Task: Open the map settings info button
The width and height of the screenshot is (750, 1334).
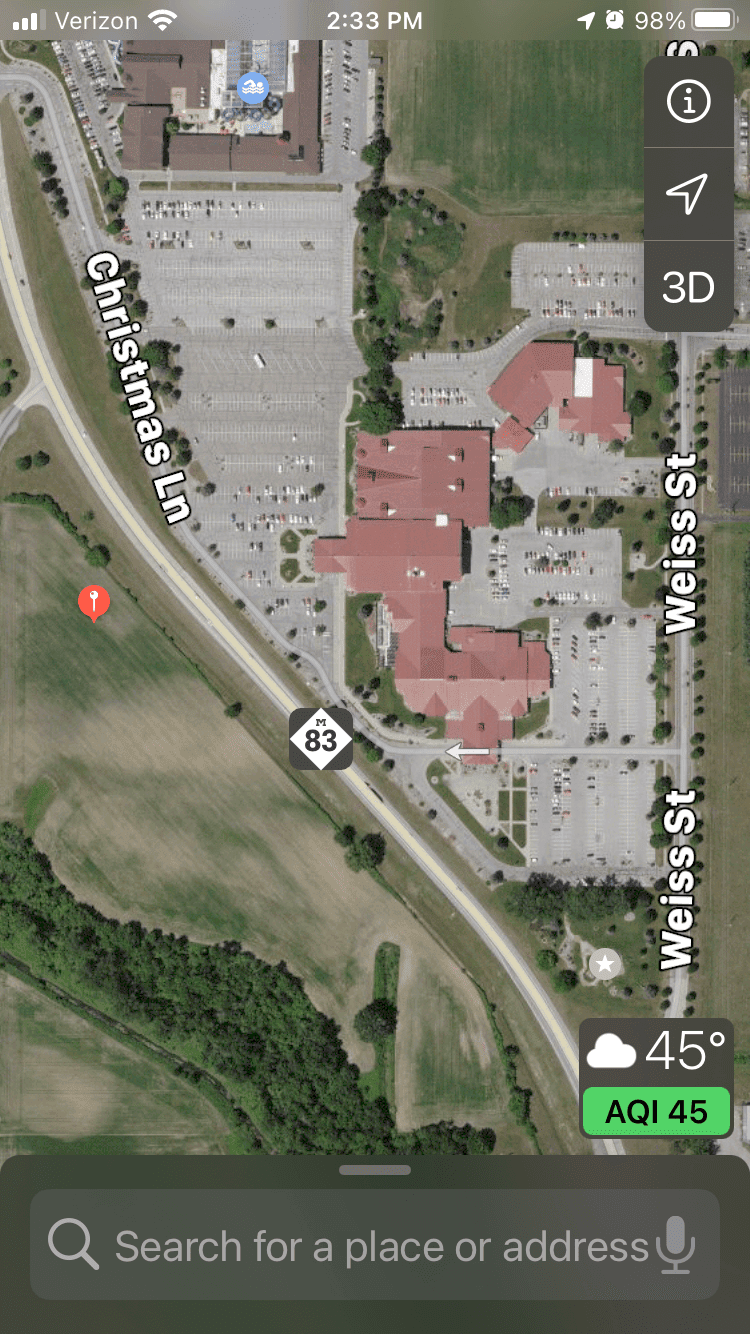Action: [x=688, y=101]
